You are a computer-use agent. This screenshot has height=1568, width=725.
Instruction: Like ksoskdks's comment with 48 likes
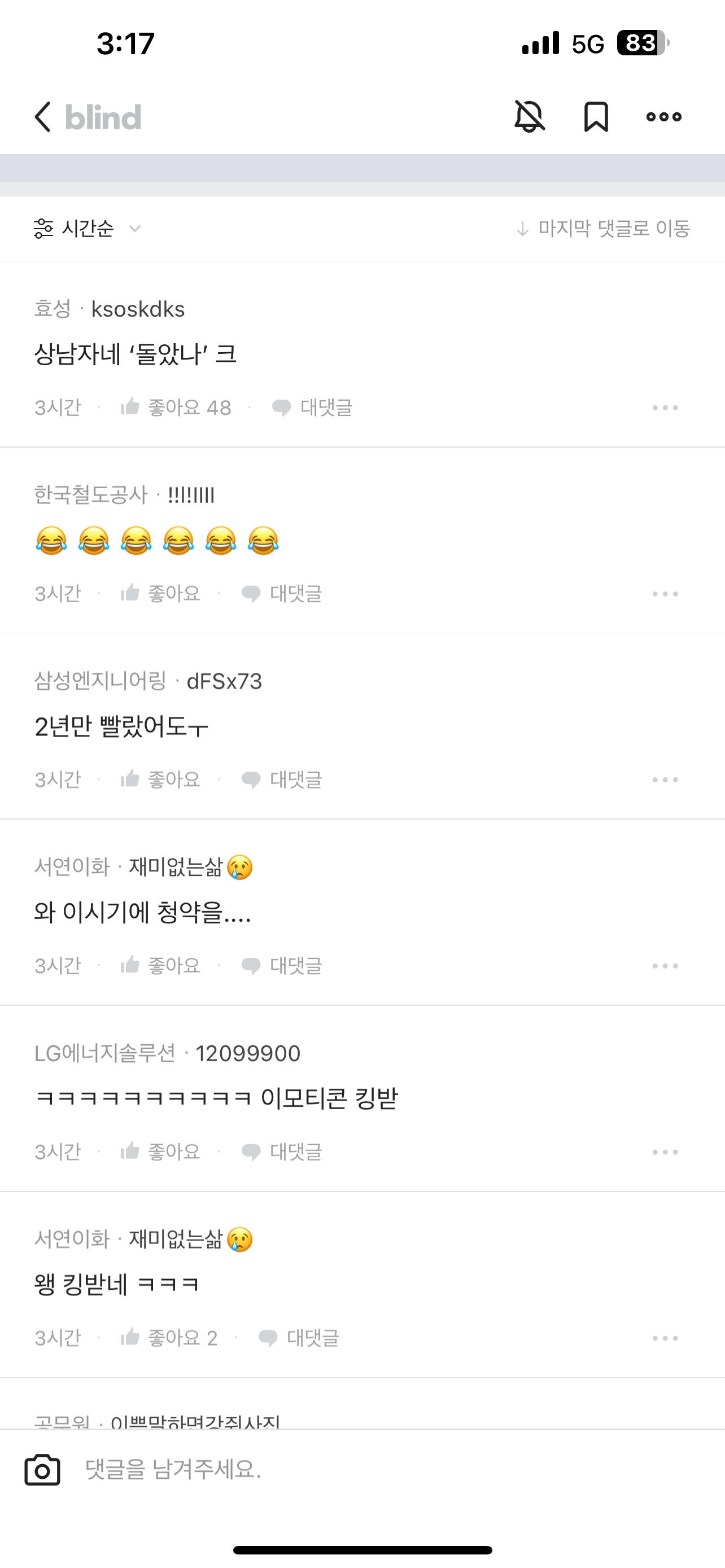(175, 407)
